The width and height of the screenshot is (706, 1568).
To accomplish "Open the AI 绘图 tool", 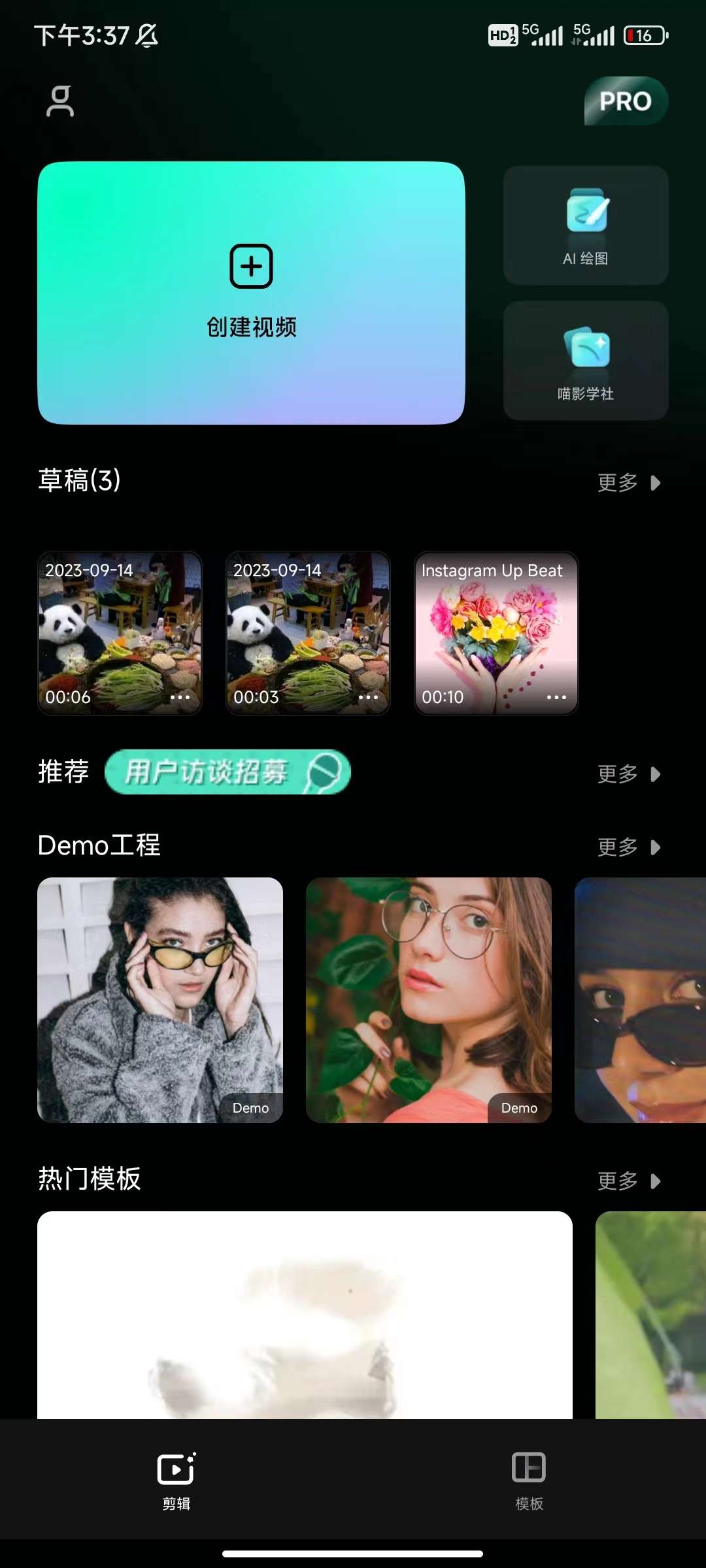I will click(x=585, y=225).
